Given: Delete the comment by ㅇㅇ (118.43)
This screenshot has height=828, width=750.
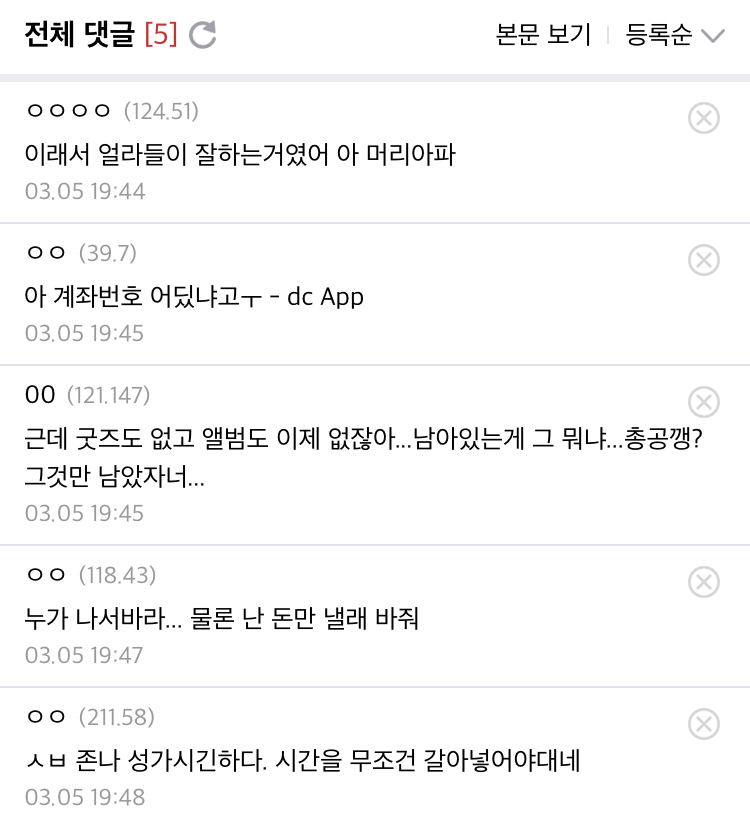Looking at the screenshot, I should 704,581.
